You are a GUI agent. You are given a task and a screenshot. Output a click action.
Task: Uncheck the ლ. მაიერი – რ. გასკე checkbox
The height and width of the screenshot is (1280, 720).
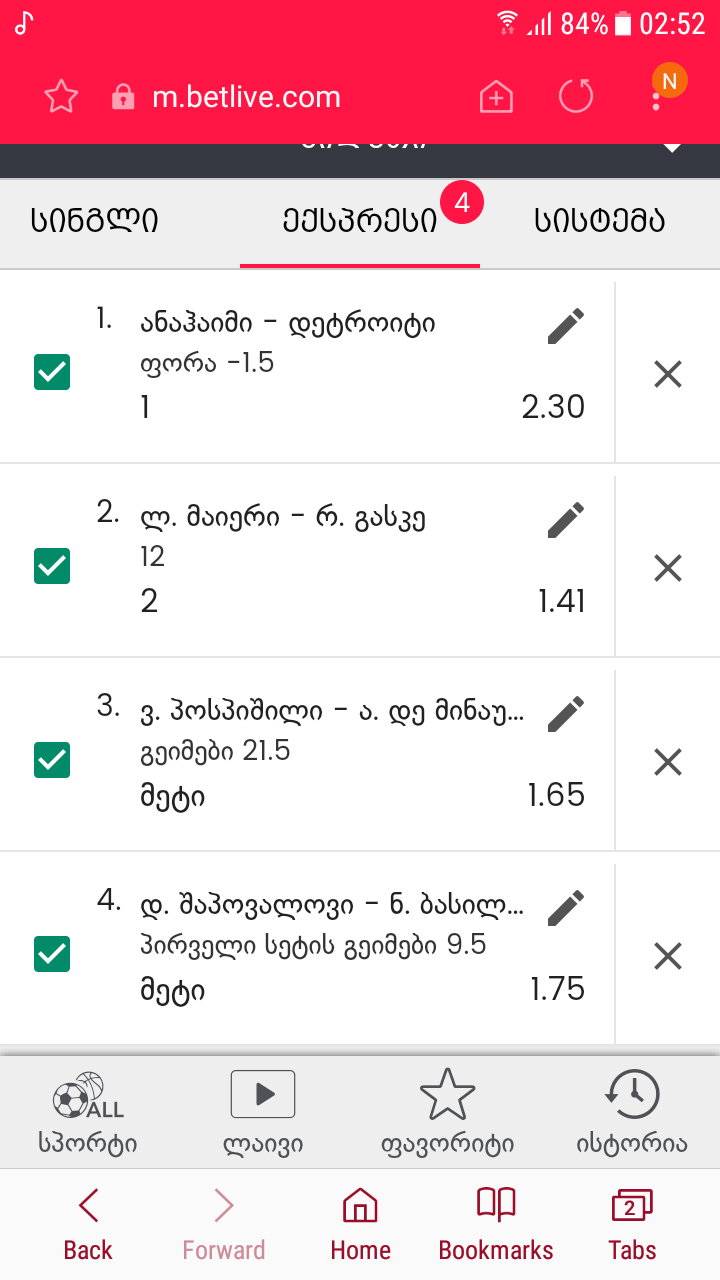pyautogui.click(x=52, y=567)
